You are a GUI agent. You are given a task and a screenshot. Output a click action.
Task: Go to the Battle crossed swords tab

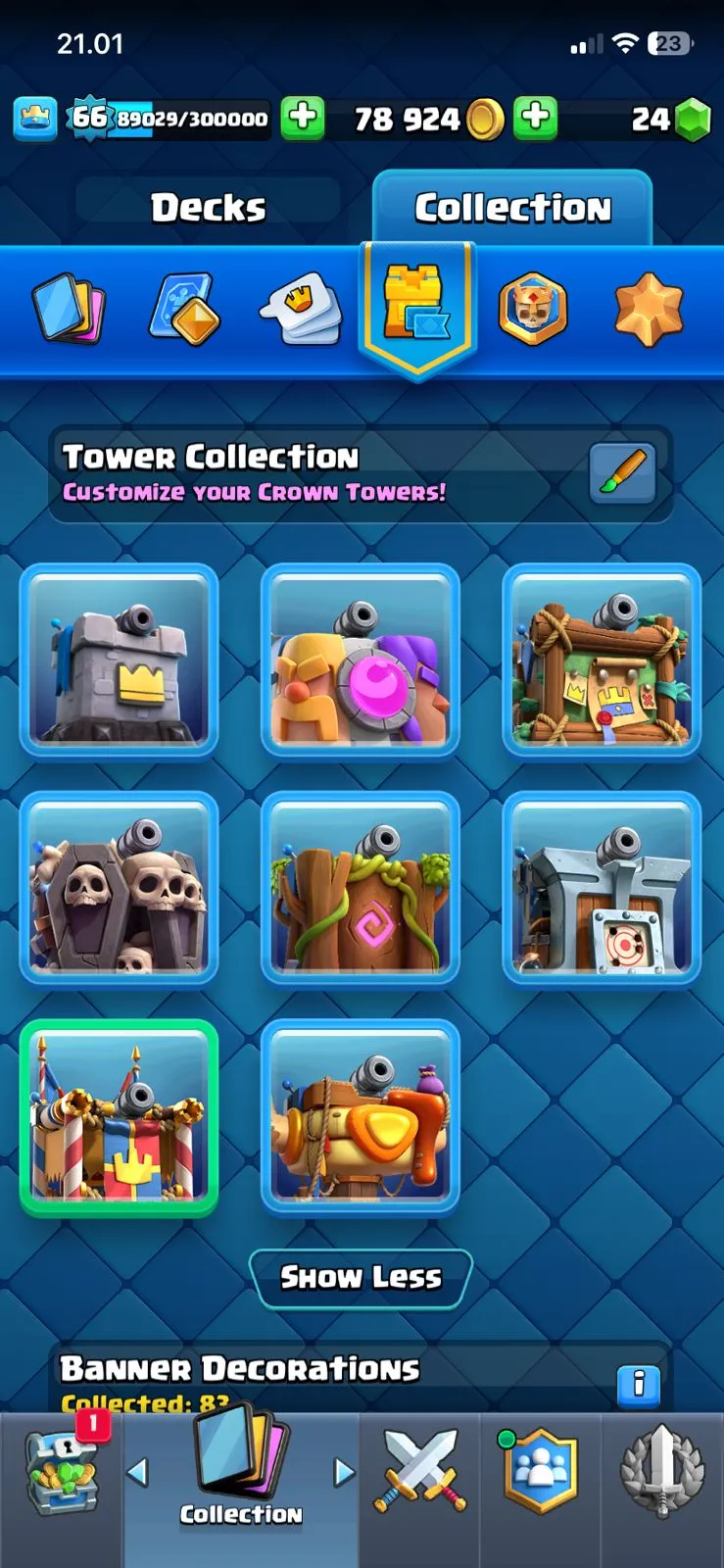(x=419, y=1472)
